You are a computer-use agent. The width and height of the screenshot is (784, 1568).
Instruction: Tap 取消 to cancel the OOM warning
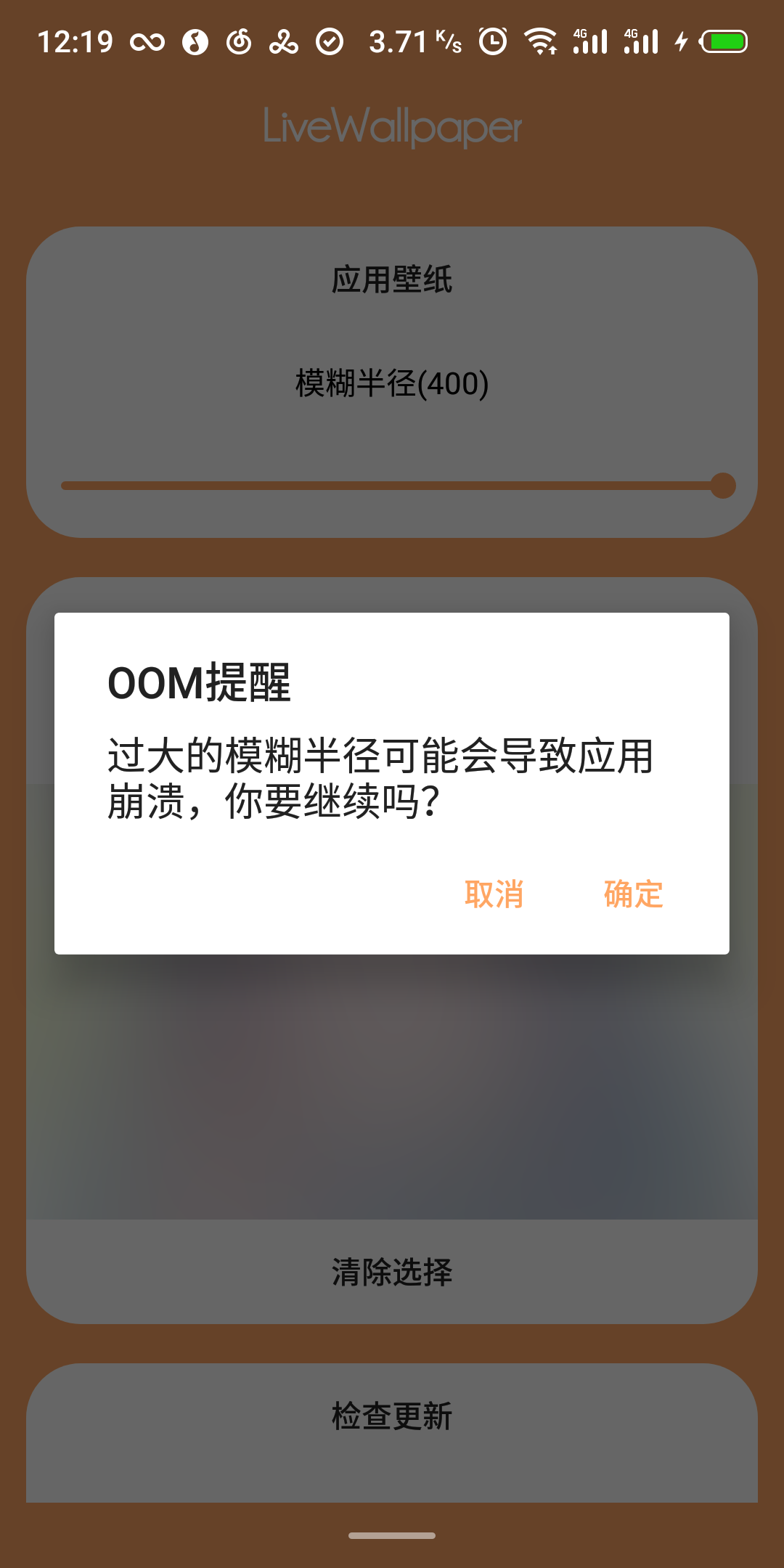point(494,894)
